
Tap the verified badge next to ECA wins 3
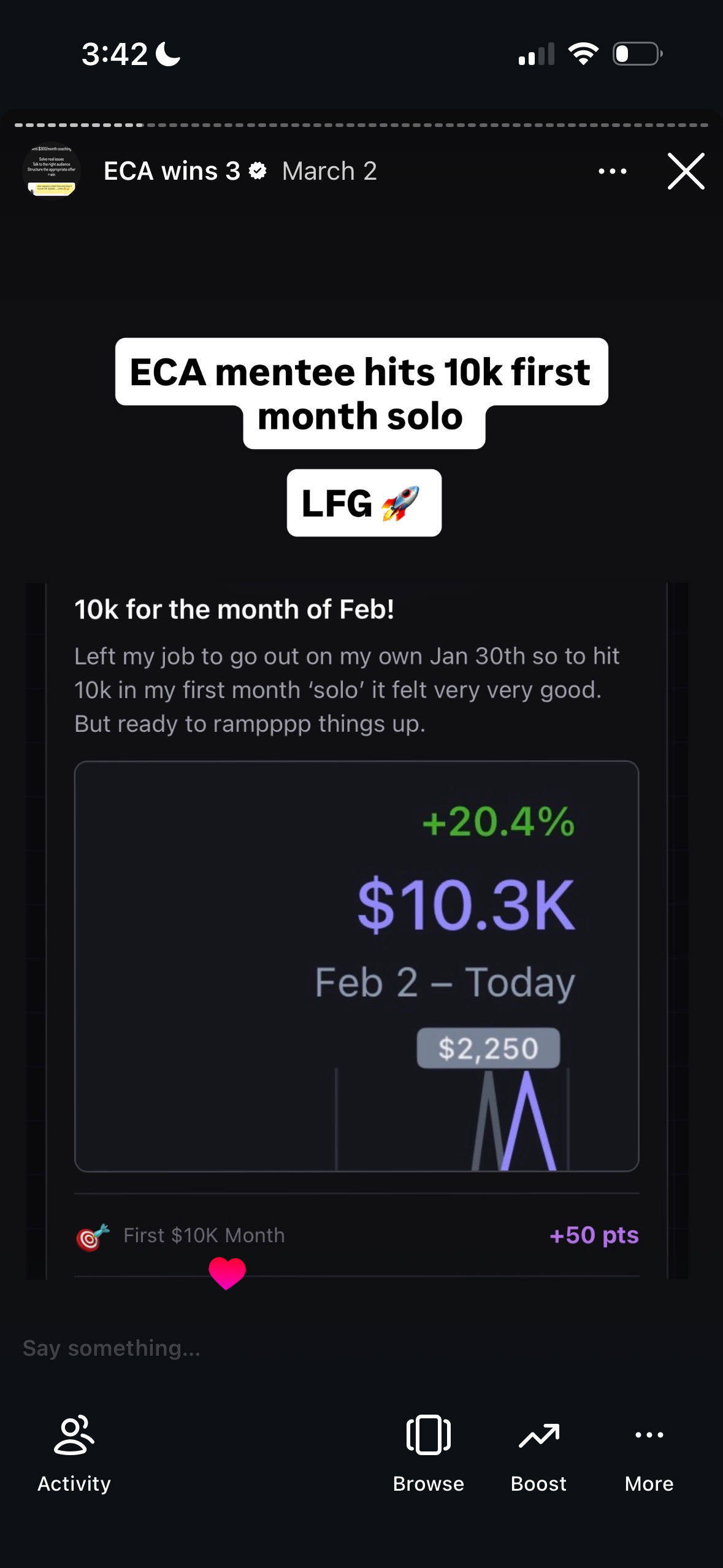tap(258, 171)
